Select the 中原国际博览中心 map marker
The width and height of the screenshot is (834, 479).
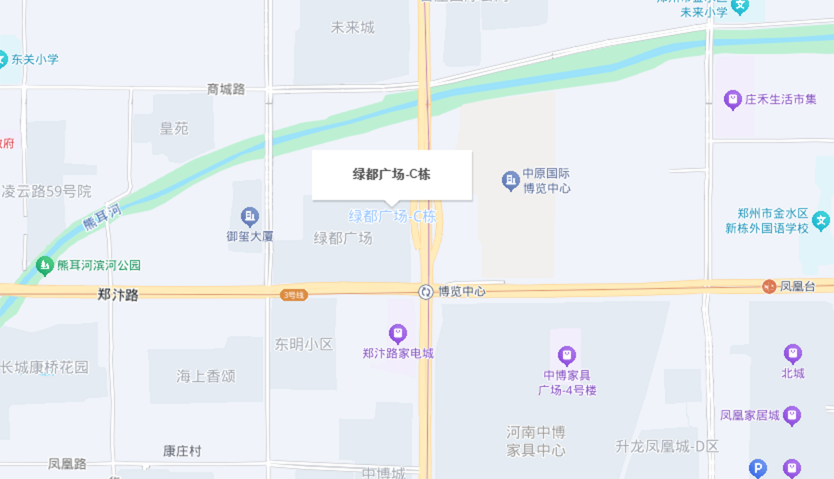[510, 180]
